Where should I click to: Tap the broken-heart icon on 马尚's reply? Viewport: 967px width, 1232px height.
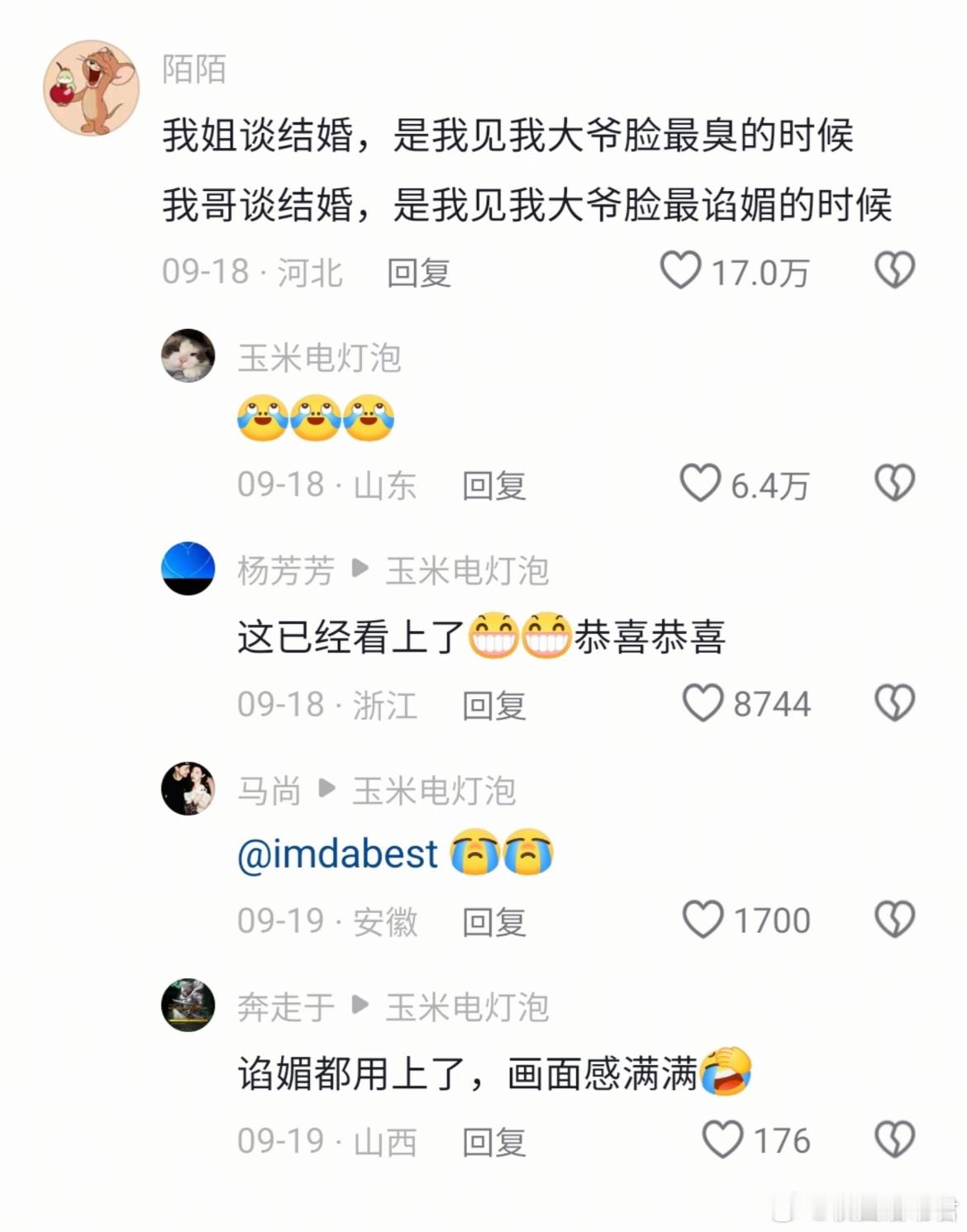(x=894, y=918)
